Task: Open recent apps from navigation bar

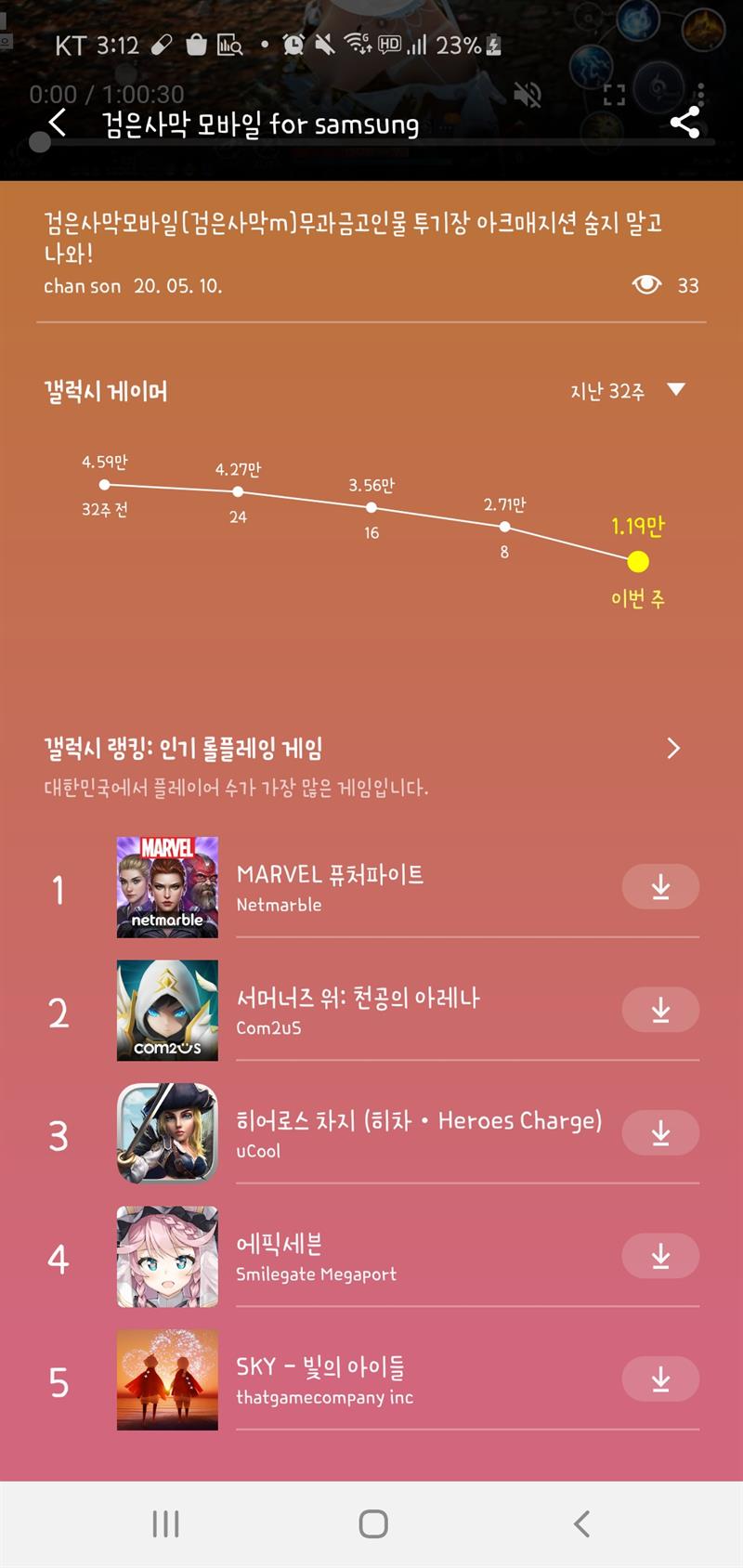Action: [x=165, y=1523]
